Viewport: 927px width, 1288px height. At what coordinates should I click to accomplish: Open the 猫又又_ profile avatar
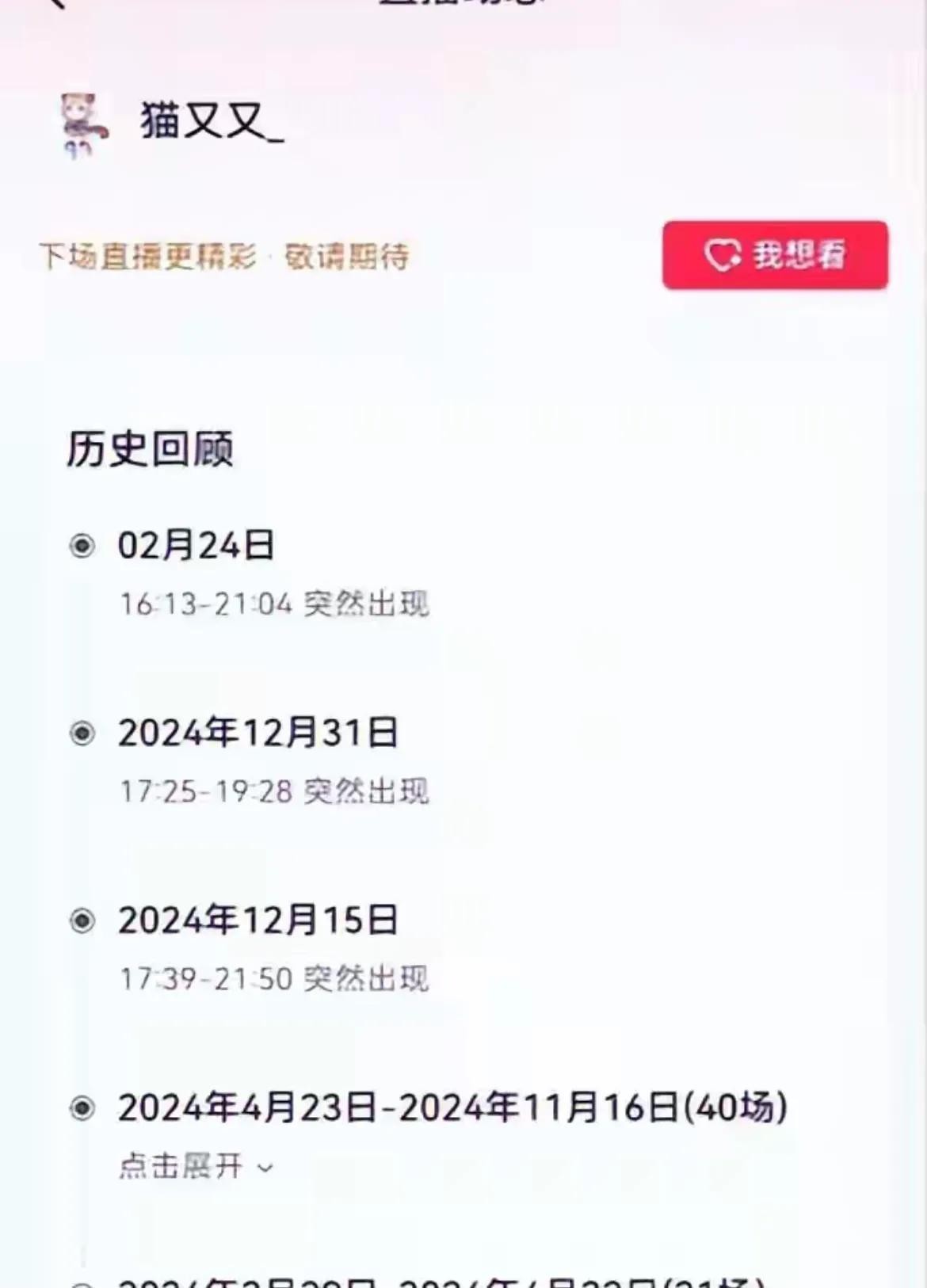[83, 124]
